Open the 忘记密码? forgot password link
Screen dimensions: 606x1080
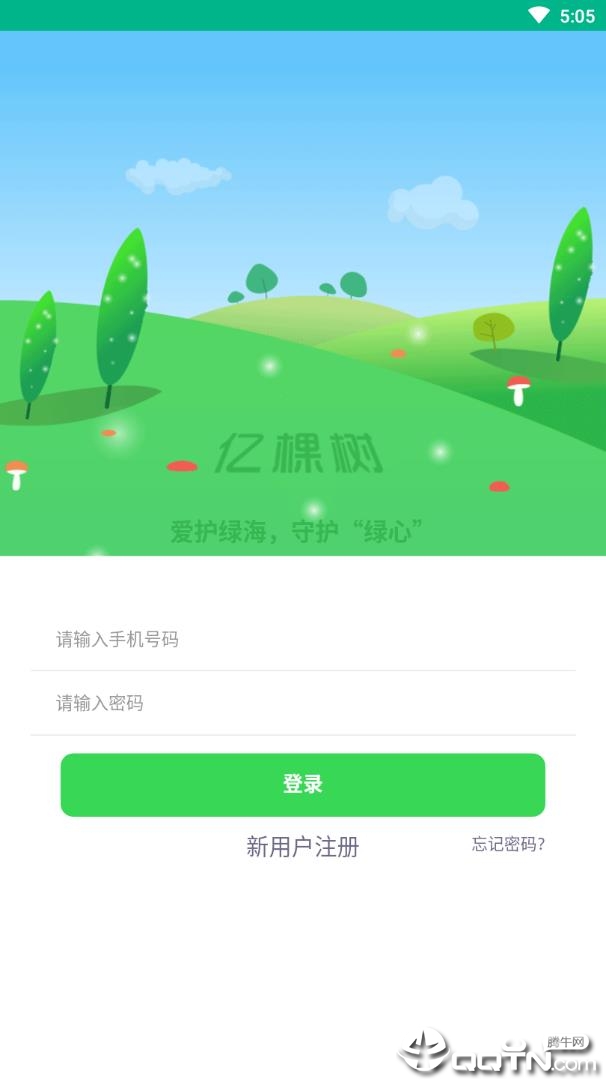point(508,844)
